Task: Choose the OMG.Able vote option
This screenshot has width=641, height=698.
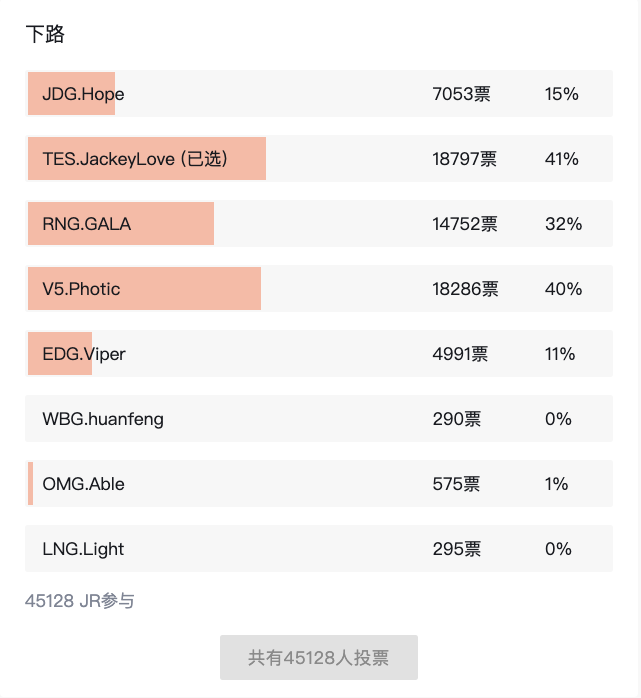Action: [x=318, y=484]
